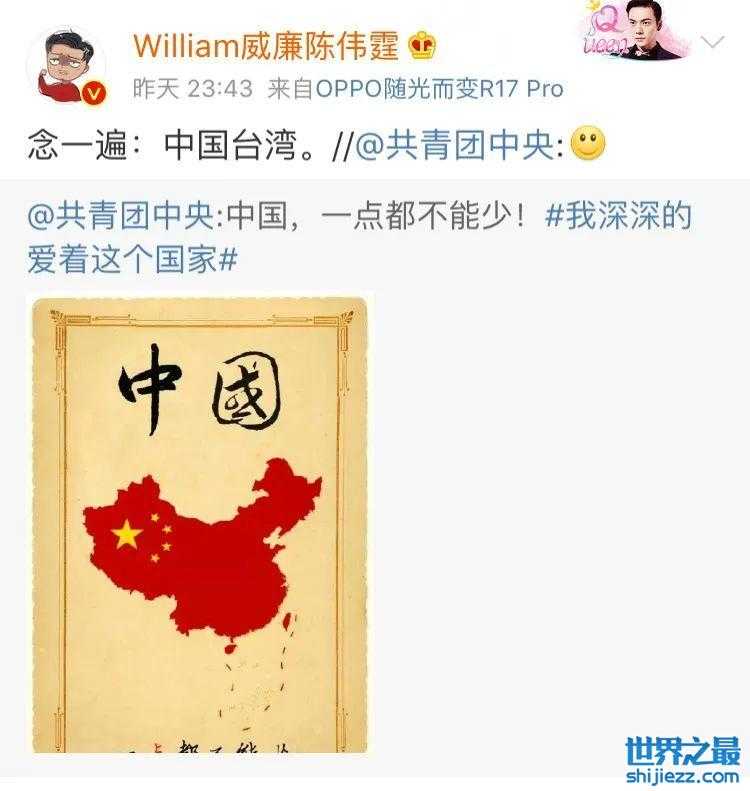Open the post options chevron menu
The image size is (750, 791).
pos(713,44)
